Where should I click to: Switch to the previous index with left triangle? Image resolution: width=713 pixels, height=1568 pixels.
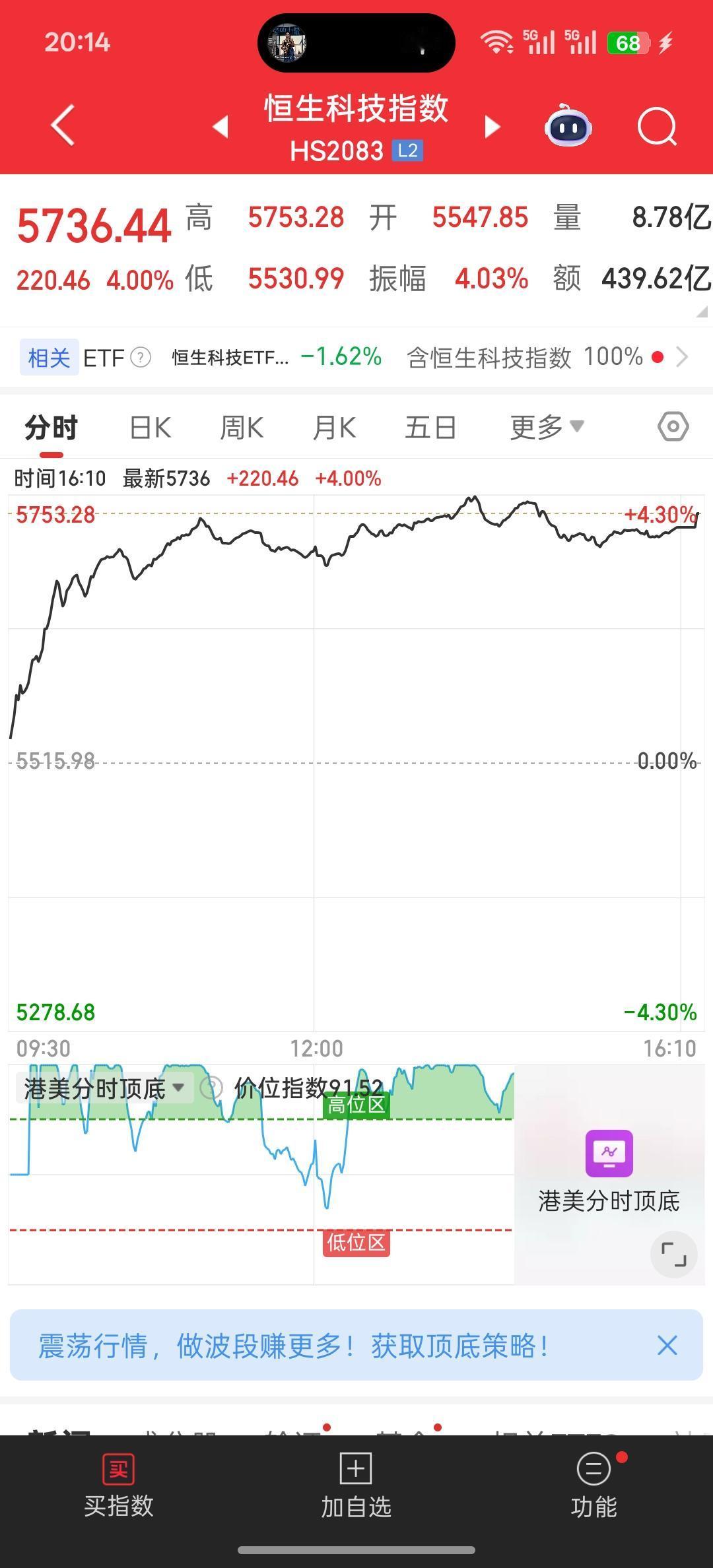point(221,126)
